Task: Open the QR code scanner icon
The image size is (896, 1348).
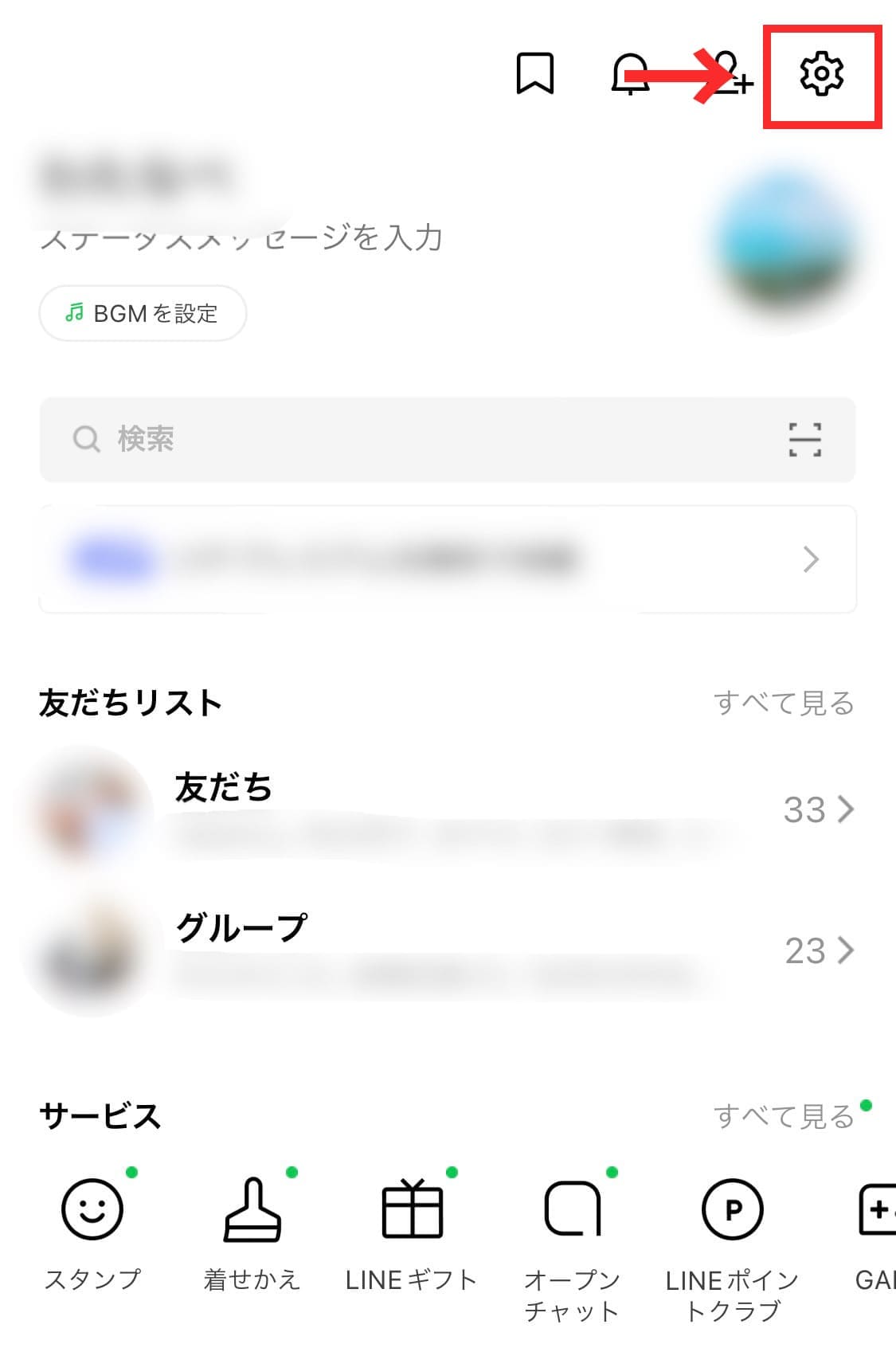Action: point(804,439)
